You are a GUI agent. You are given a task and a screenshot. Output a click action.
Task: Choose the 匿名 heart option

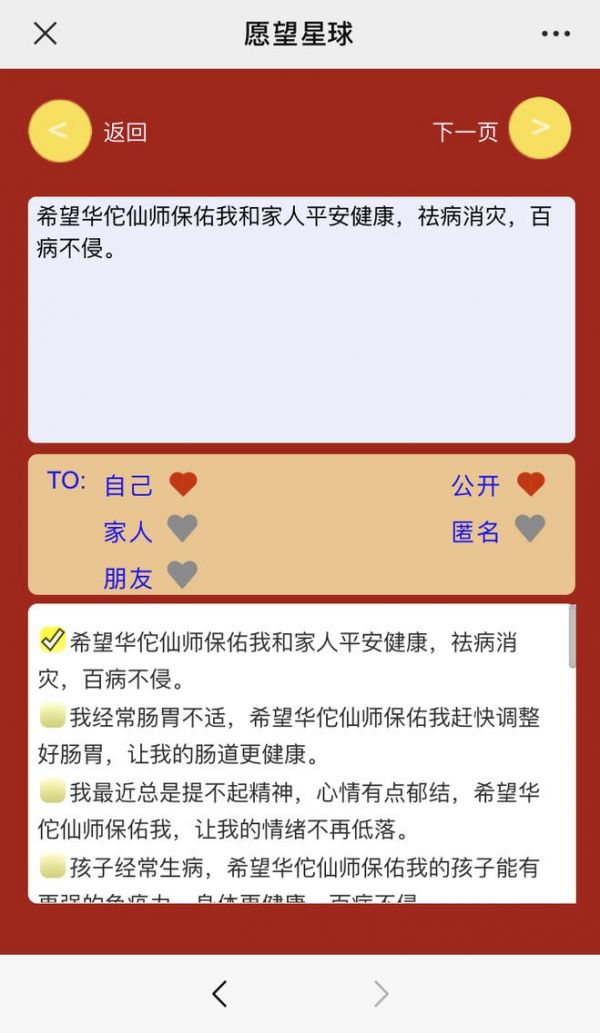click(x=530, y=528)
